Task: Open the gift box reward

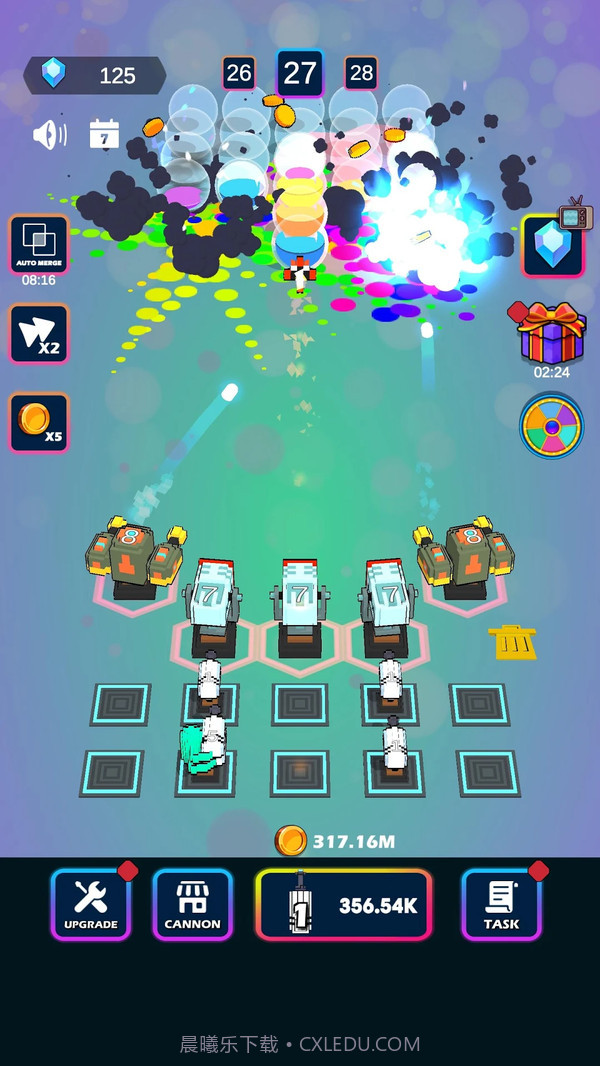Action: point(551,335)
